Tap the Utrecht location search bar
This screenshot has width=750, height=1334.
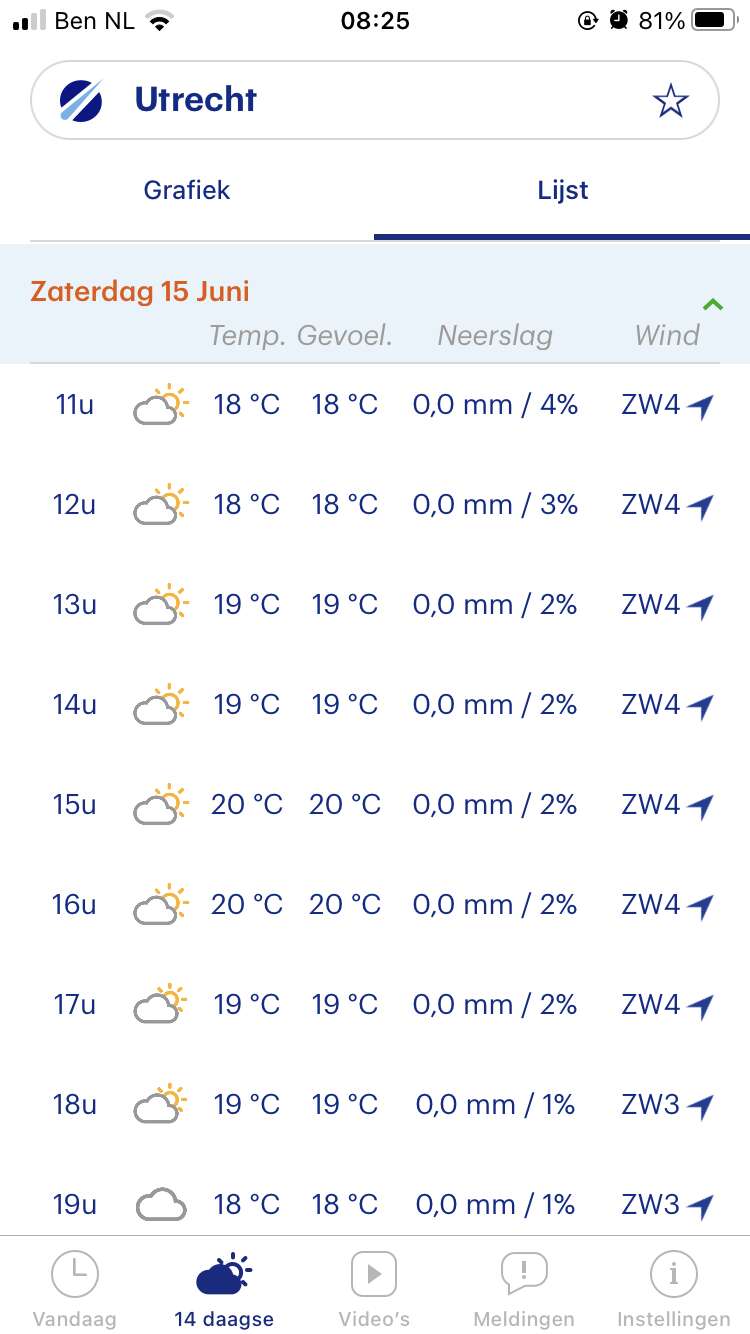tap(375, 100)
